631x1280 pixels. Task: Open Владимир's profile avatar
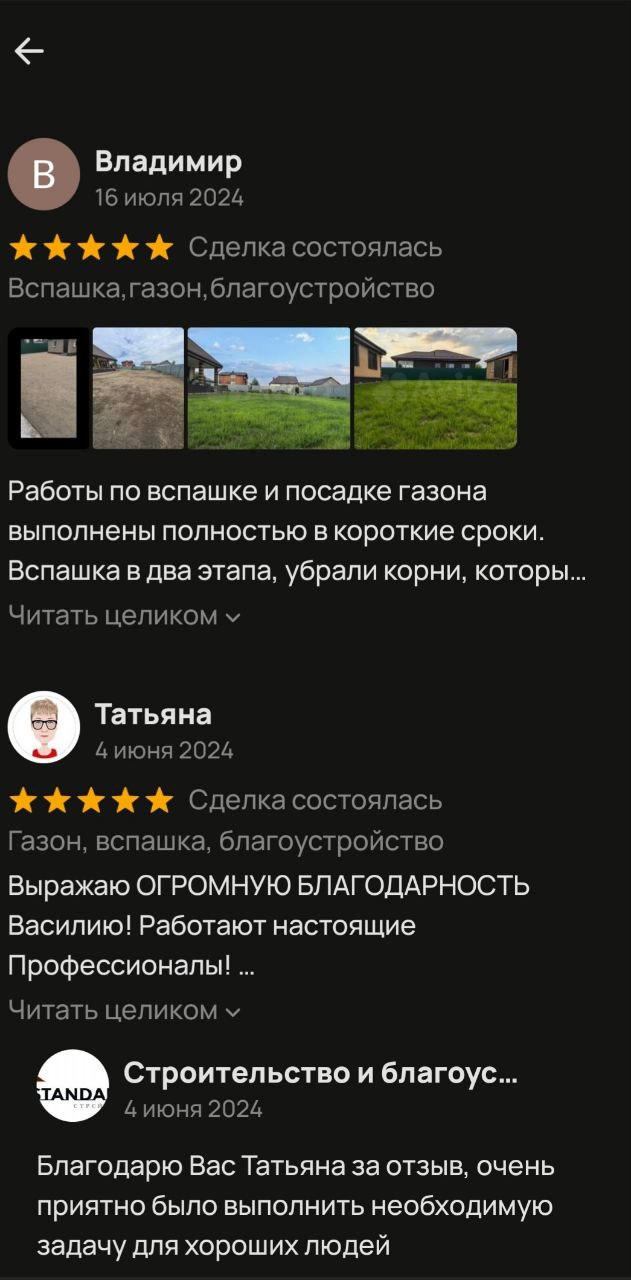pos(43,174)
